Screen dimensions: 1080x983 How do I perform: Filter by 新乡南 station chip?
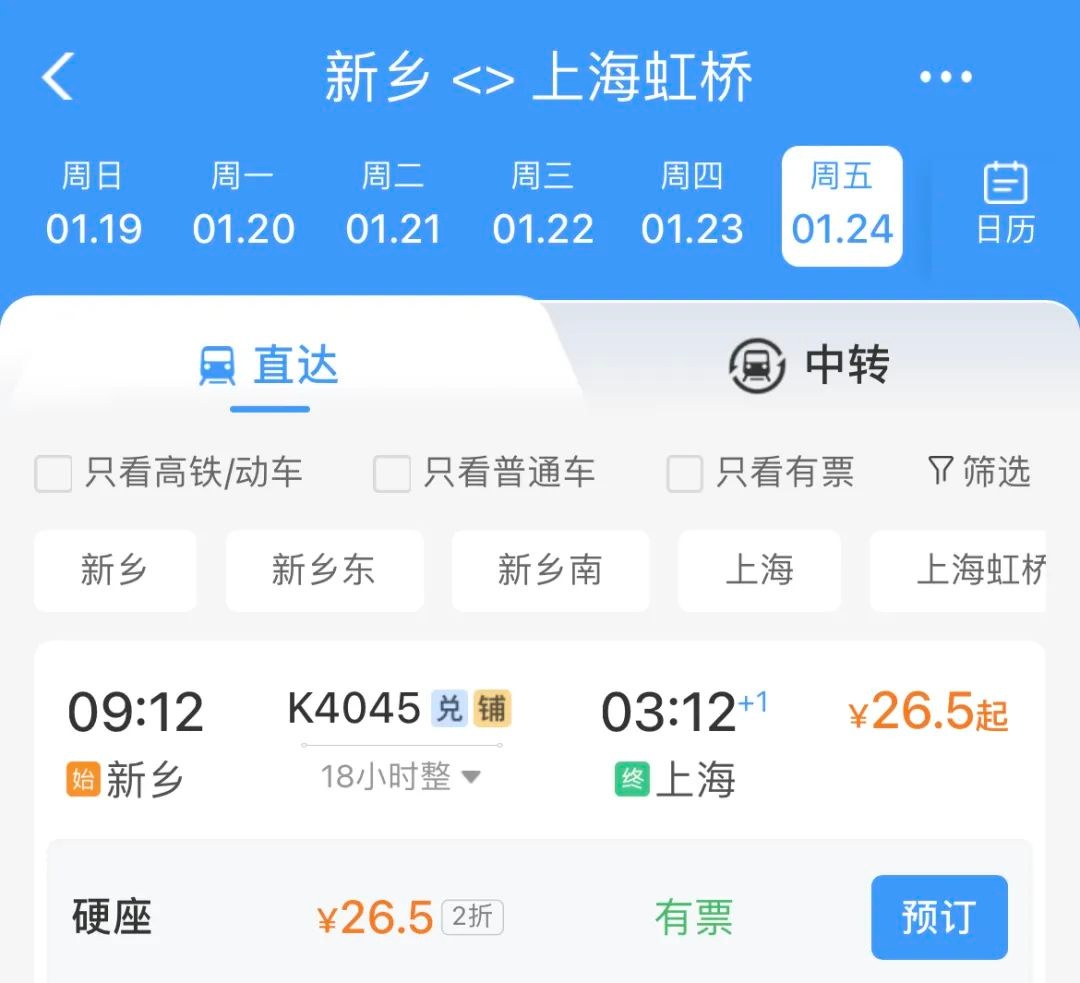tap(550, 570)
